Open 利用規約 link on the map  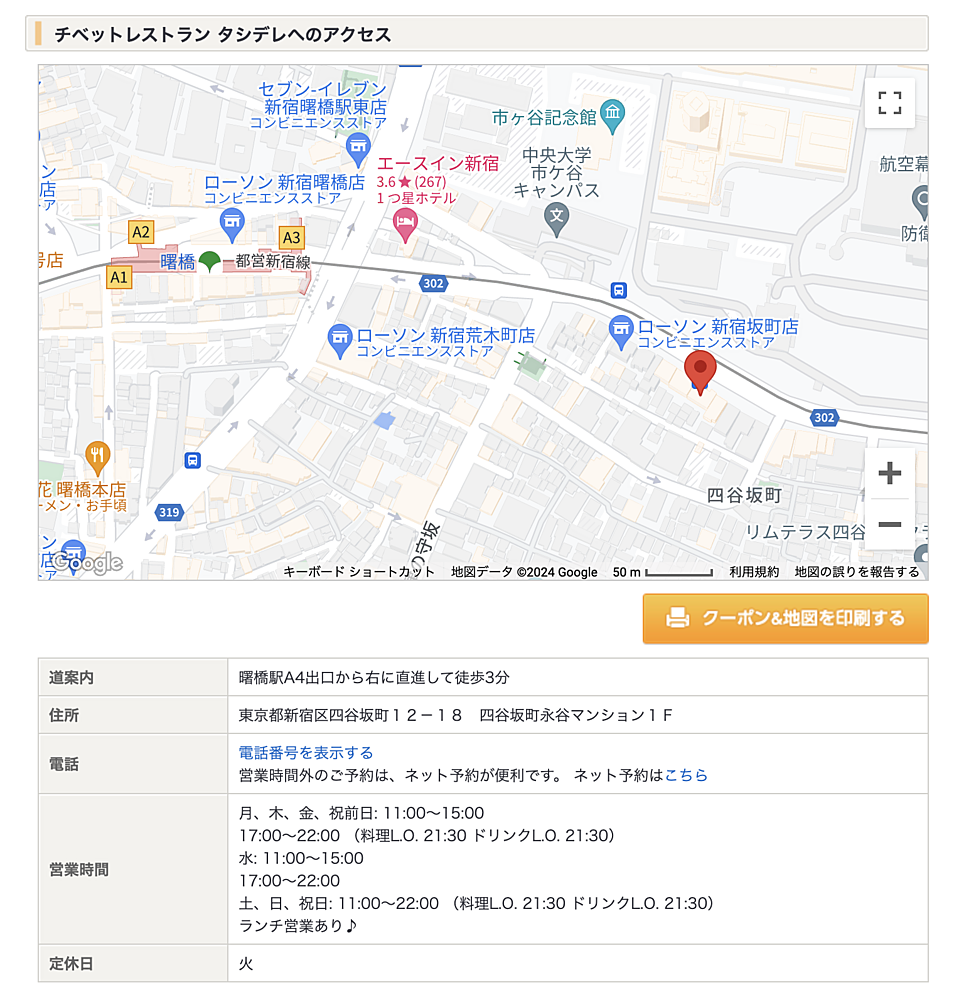tap(754, 572)
